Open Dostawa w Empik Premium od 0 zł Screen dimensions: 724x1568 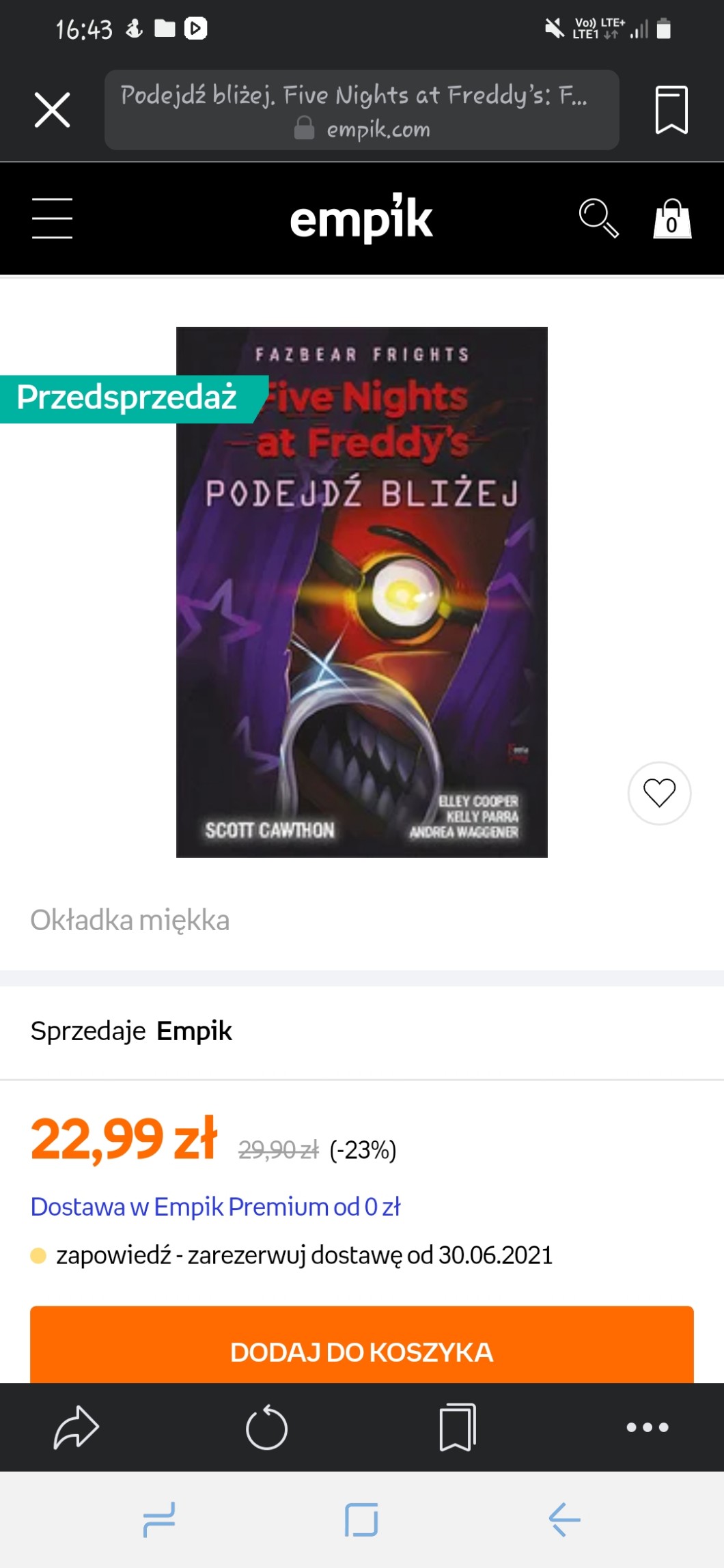click(215, 1207)
